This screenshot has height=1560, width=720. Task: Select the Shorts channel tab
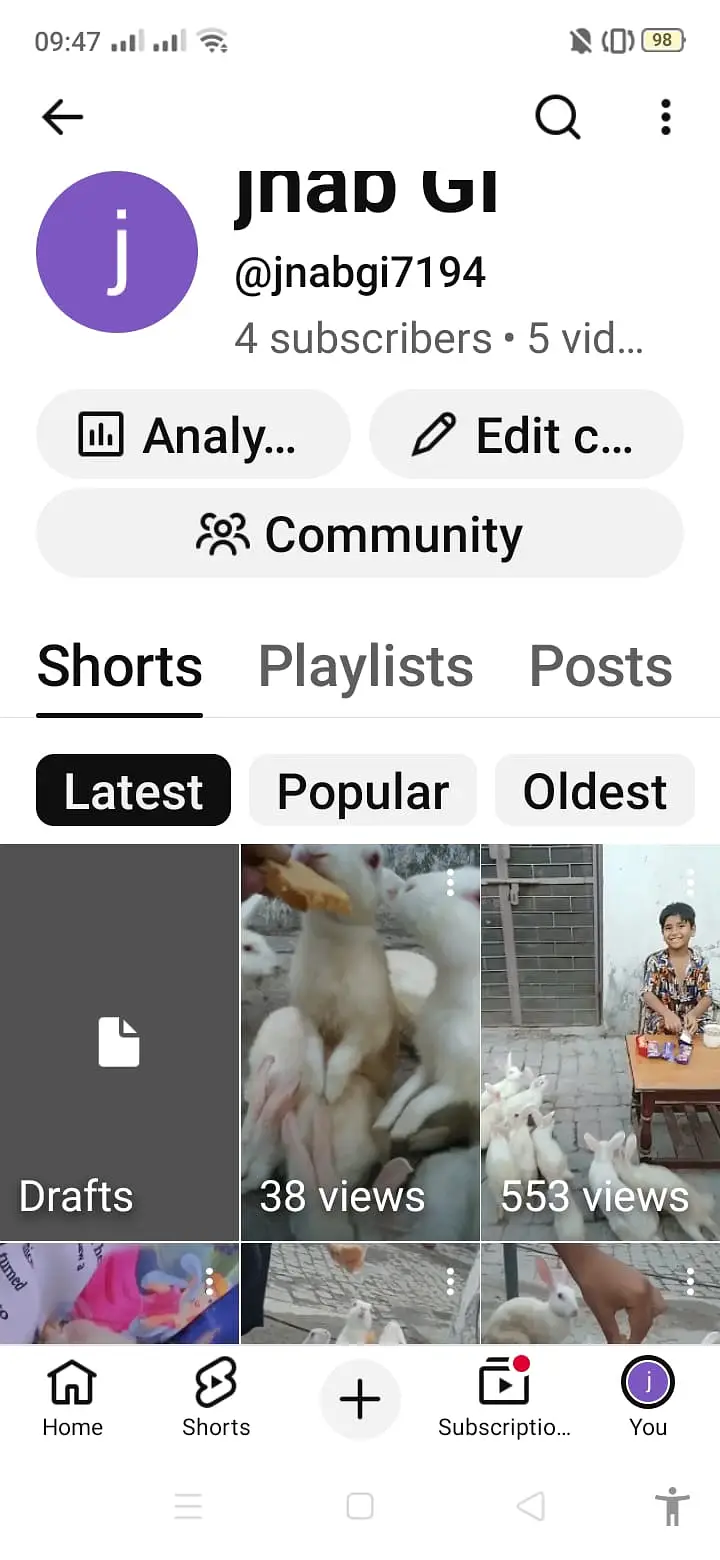(x=120, y=666)
